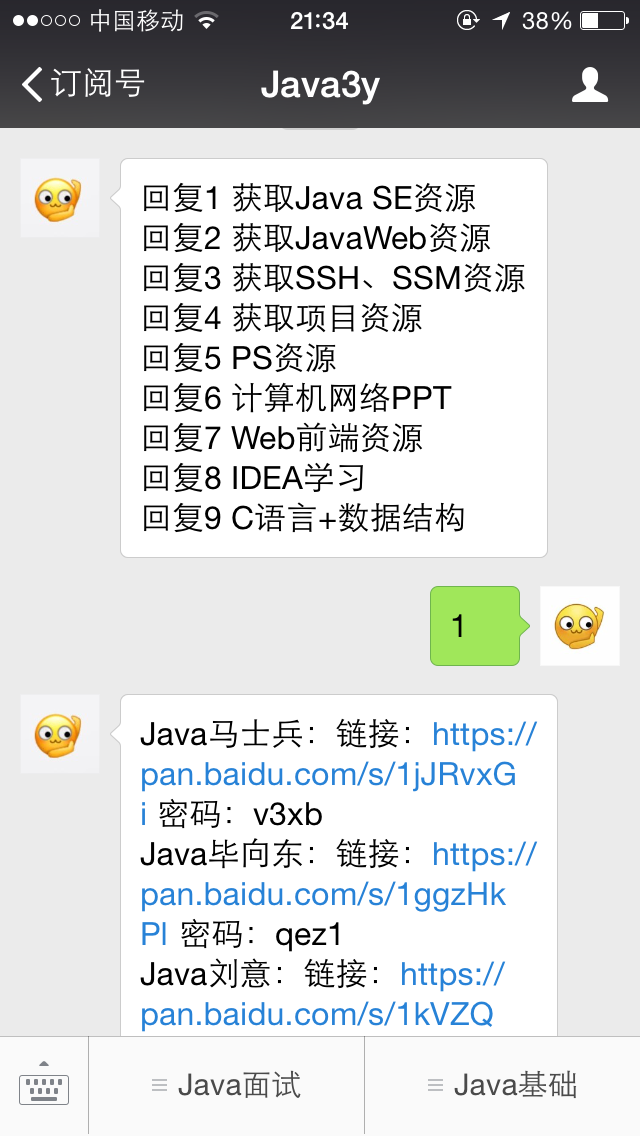This screenshot has width=640, height=1136.
Task: Tap my avatar beside the "1" message
Action: [580, 626]
